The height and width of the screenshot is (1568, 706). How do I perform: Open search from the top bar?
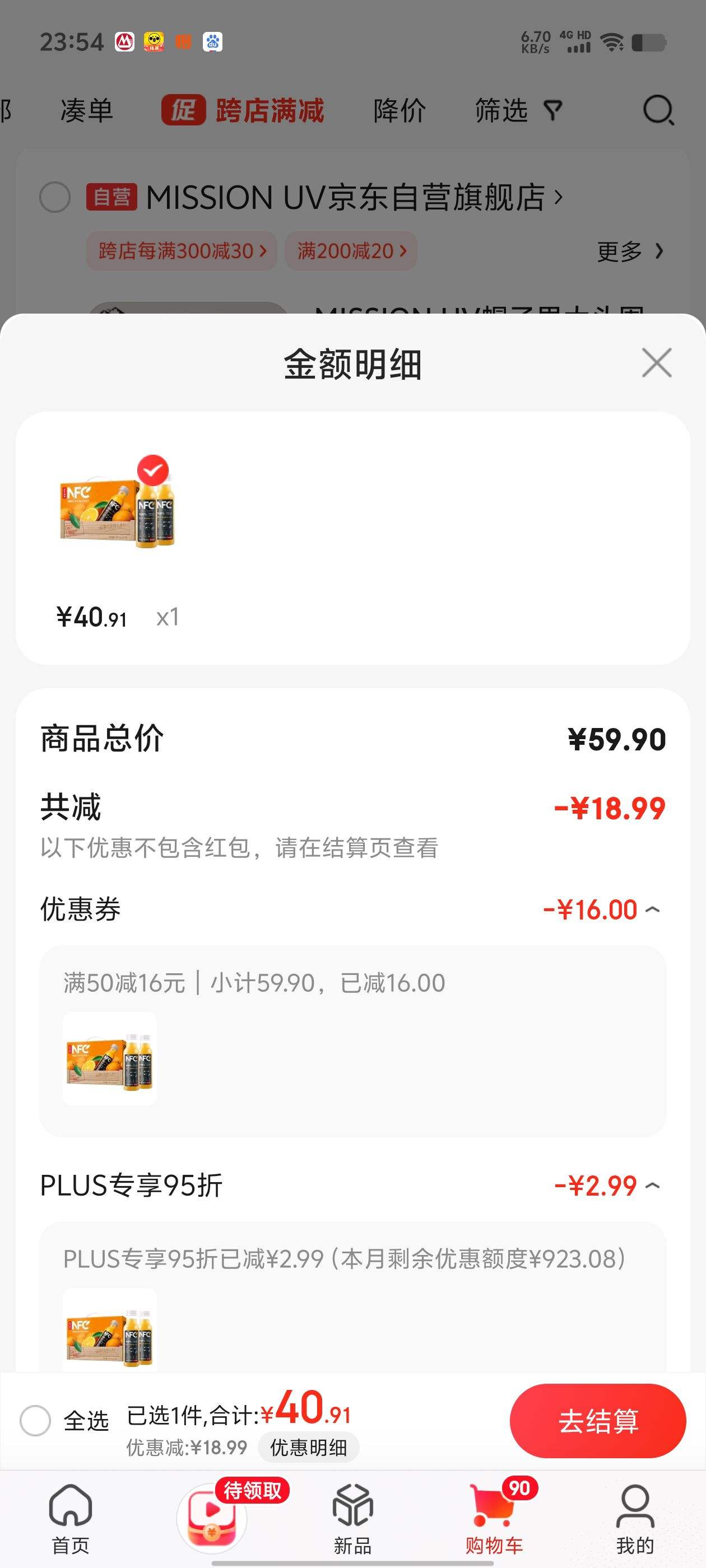click(657, 111)
